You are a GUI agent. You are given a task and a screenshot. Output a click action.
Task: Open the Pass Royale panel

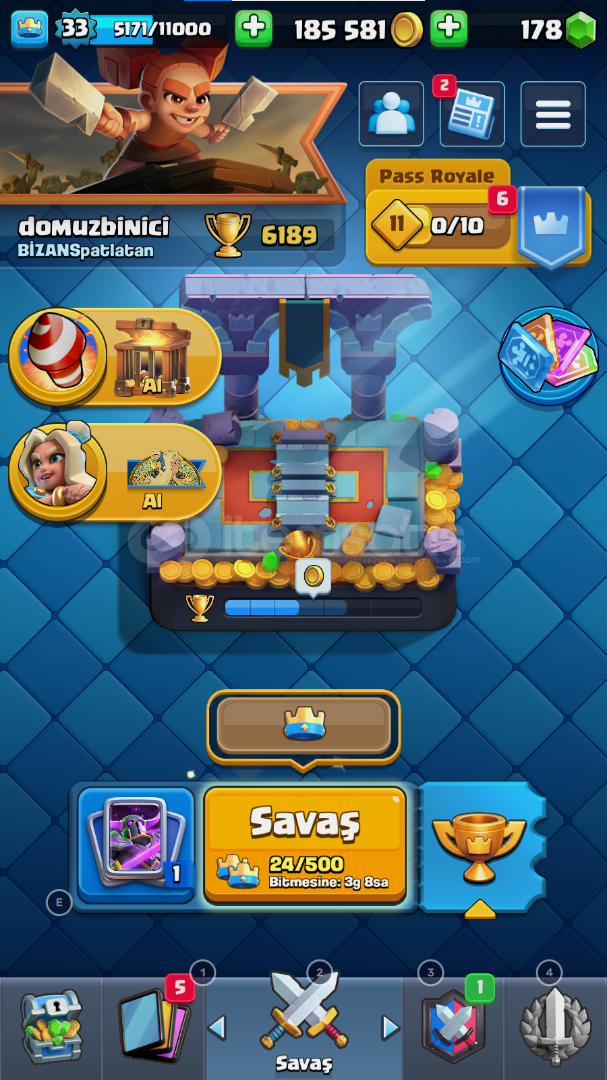pyautogui.click(x=477, y=213)
